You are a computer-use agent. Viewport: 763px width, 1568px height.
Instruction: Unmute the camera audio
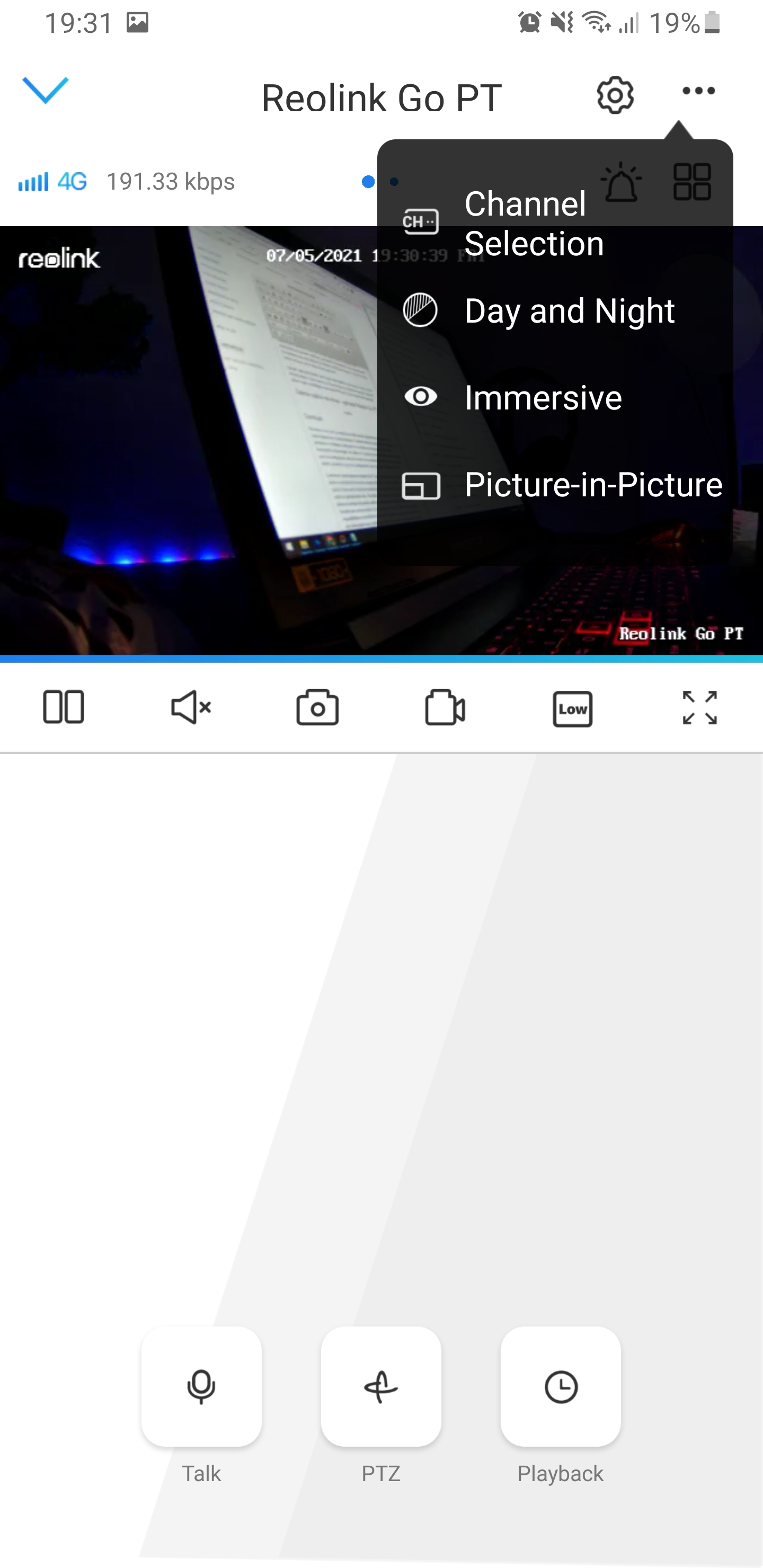point(191,707)
